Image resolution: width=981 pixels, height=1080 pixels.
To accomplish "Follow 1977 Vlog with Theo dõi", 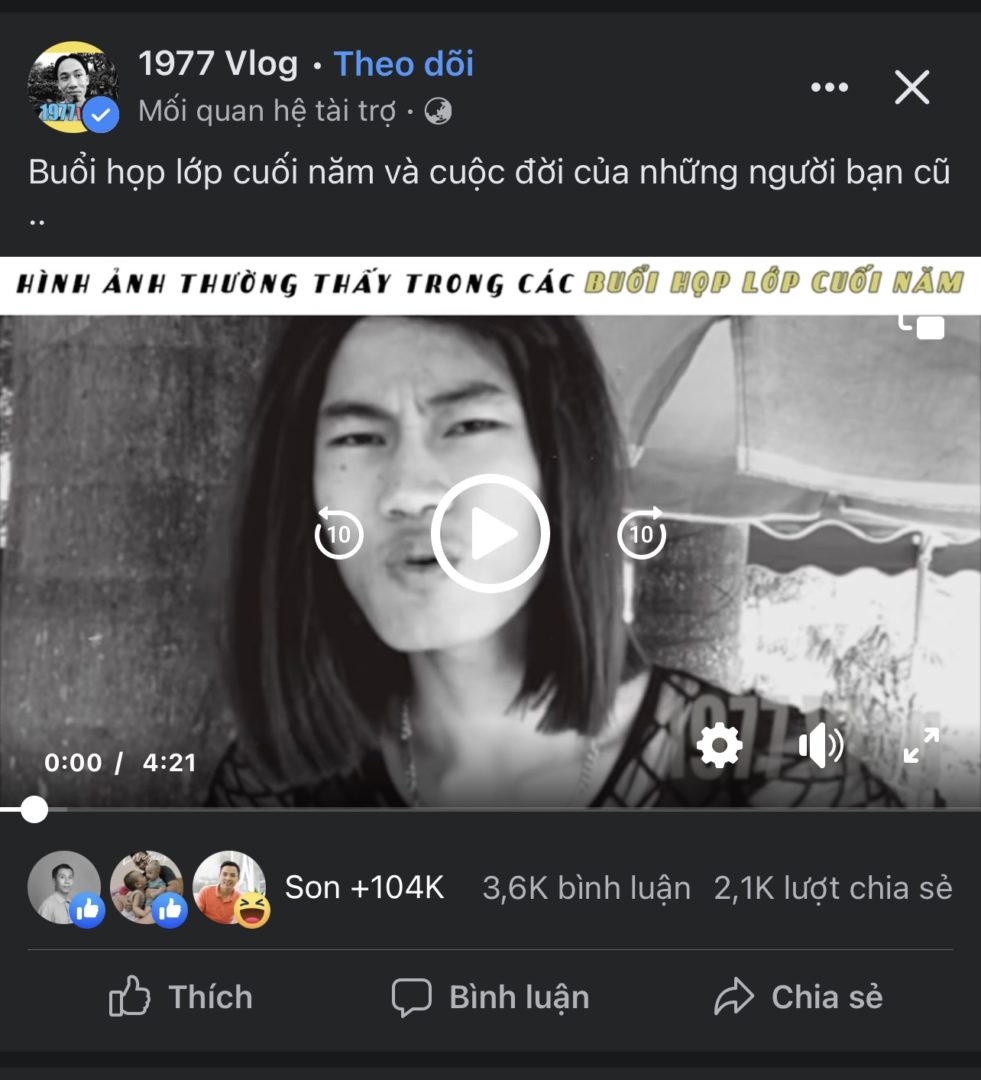I will 404,64.
